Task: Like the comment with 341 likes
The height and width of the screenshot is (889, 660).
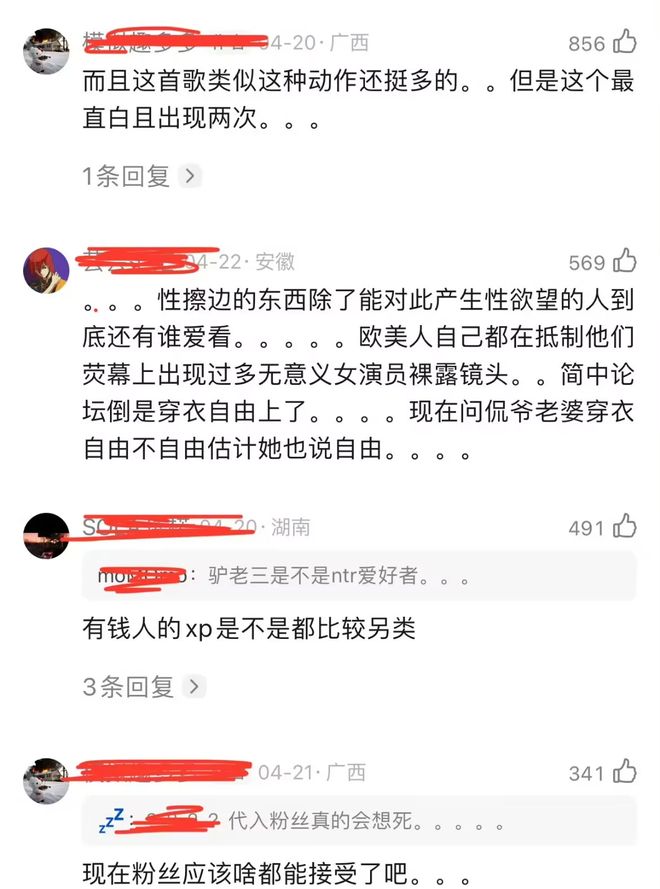Action: pos(624,773)
